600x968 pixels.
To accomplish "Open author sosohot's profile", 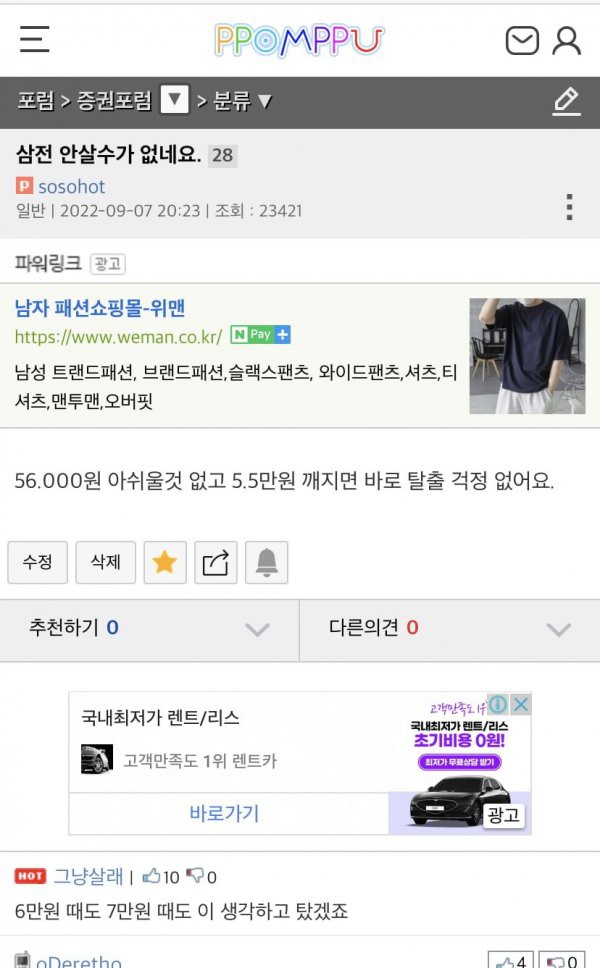I will 71,186.
